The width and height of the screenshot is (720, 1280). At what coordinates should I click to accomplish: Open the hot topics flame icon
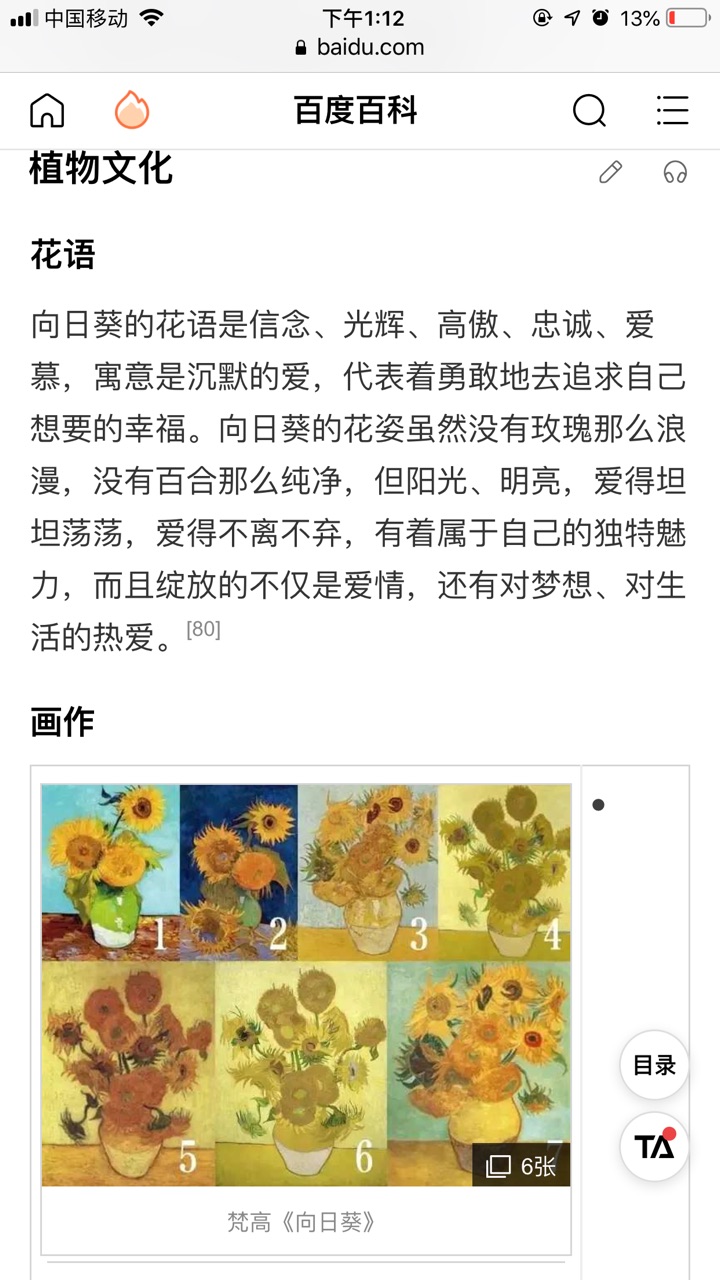pos(131,110)
